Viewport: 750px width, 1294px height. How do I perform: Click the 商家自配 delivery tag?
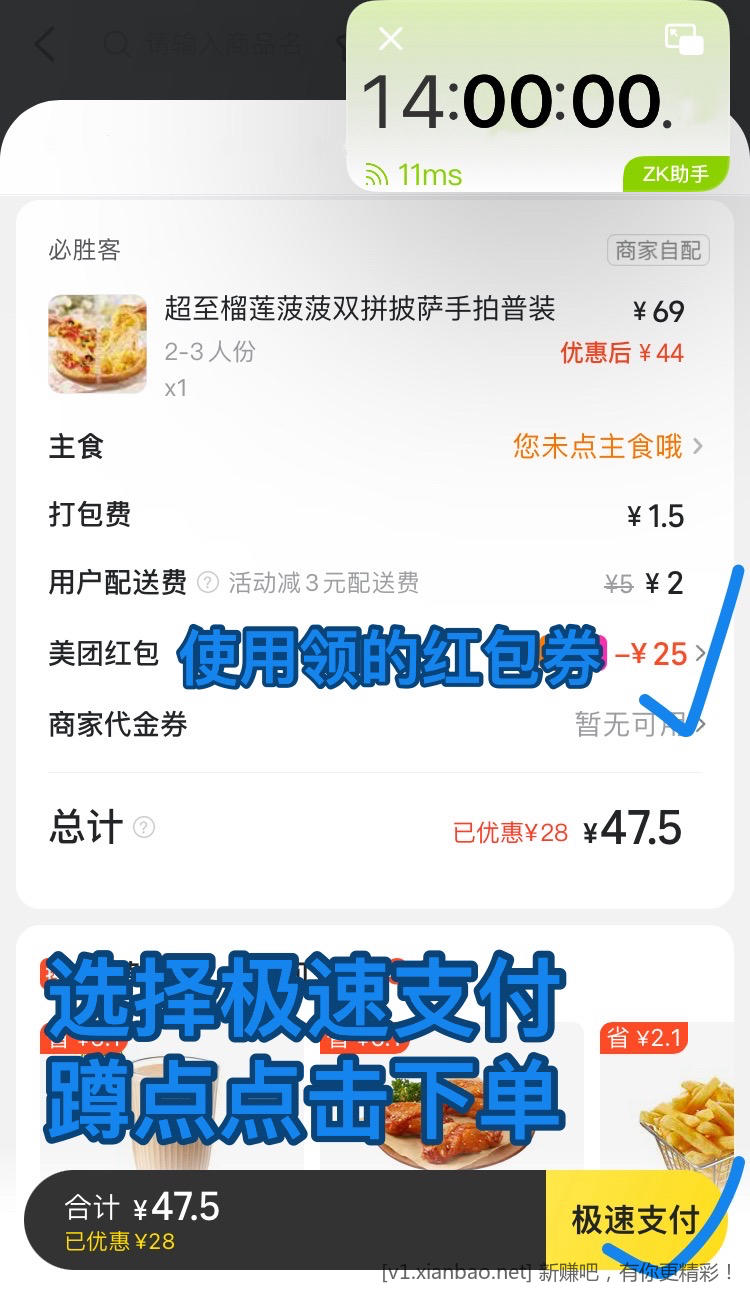pos(658,250)
